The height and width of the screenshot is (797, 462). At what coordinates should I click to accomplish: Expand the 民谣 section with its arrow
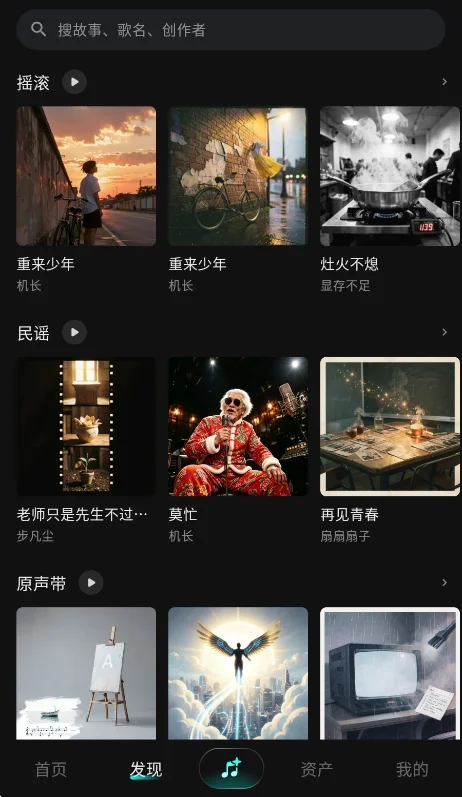(x=444, y=332)
